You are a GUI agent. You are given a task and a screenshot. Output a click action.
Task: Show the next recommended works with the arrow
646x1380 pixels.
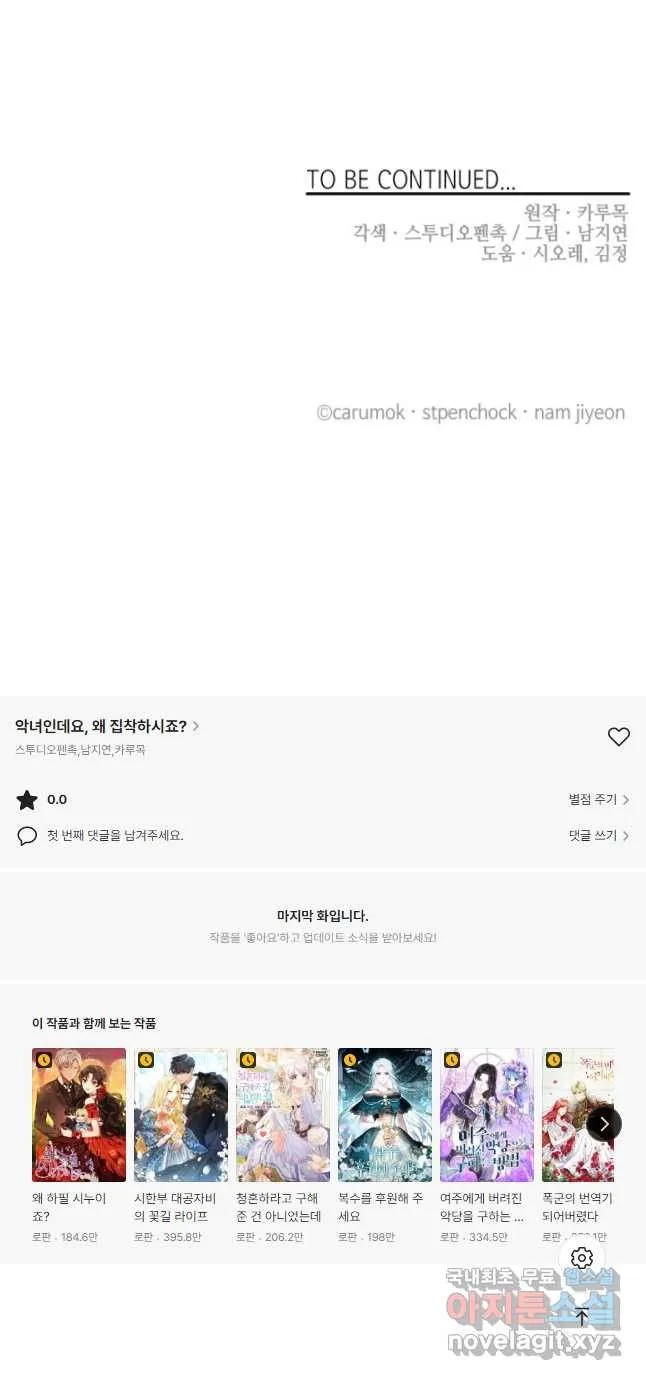pos(604,1124)
